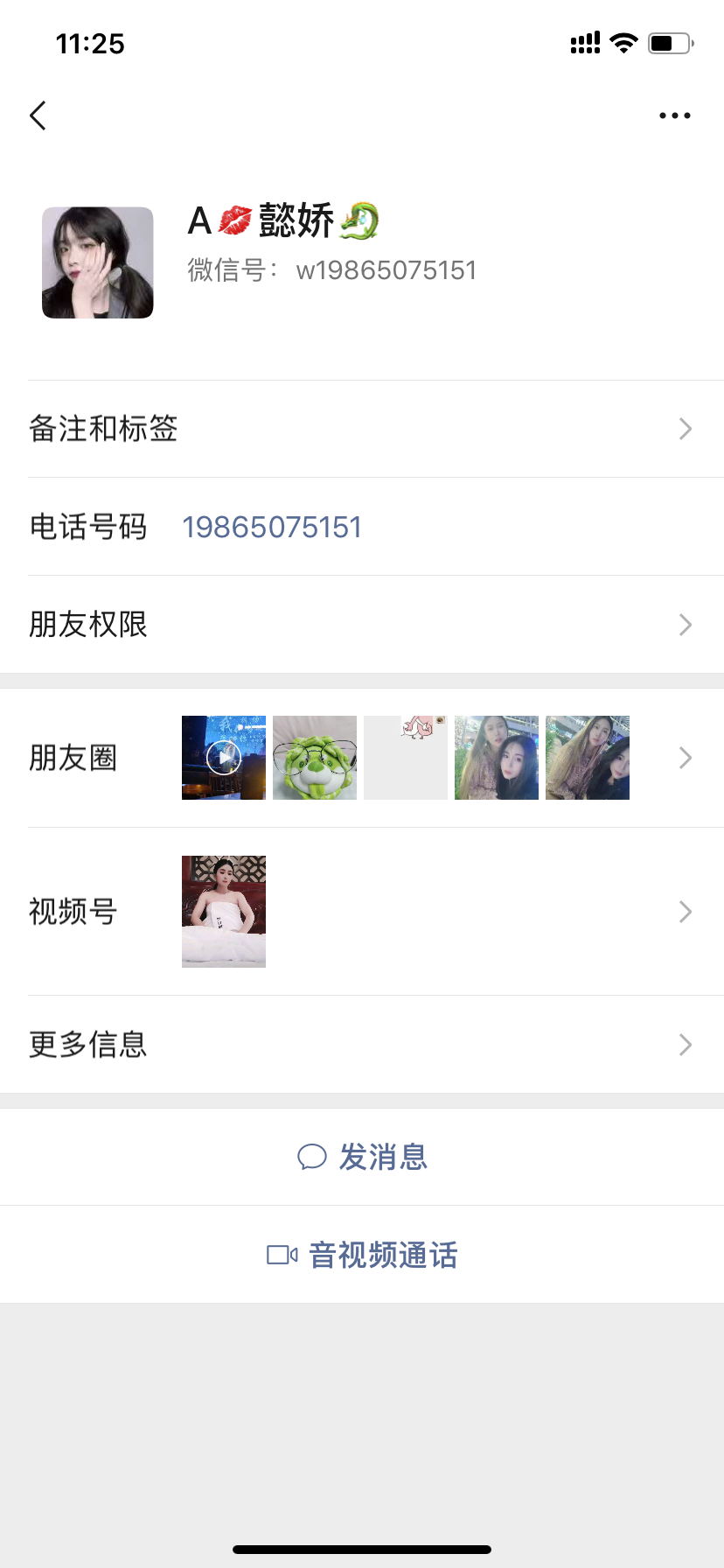
Task: Tap the cellular signal bars icon
Action: 582,42
